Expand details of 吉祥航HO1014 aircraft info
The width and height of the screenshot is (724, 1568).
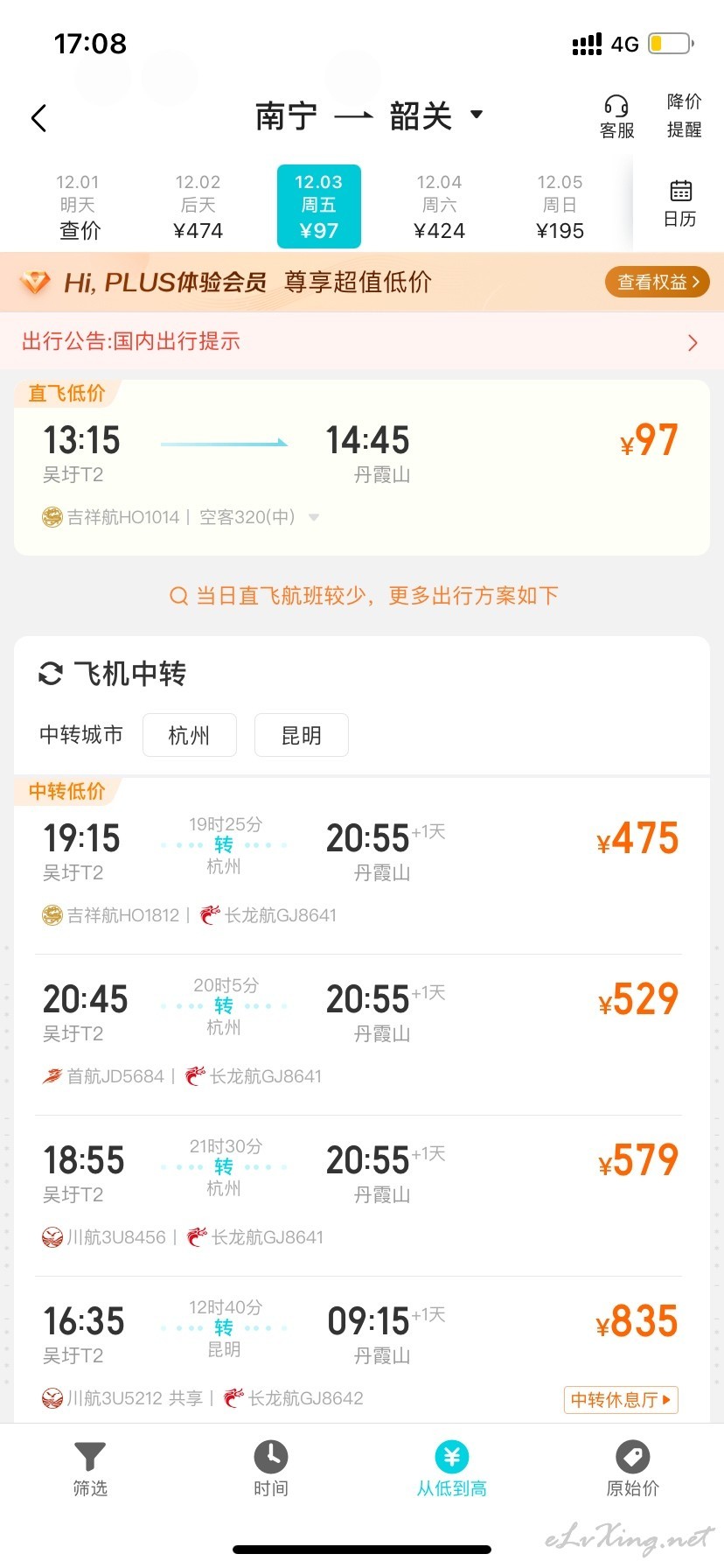pyautogui.click(x=314, y=517)
